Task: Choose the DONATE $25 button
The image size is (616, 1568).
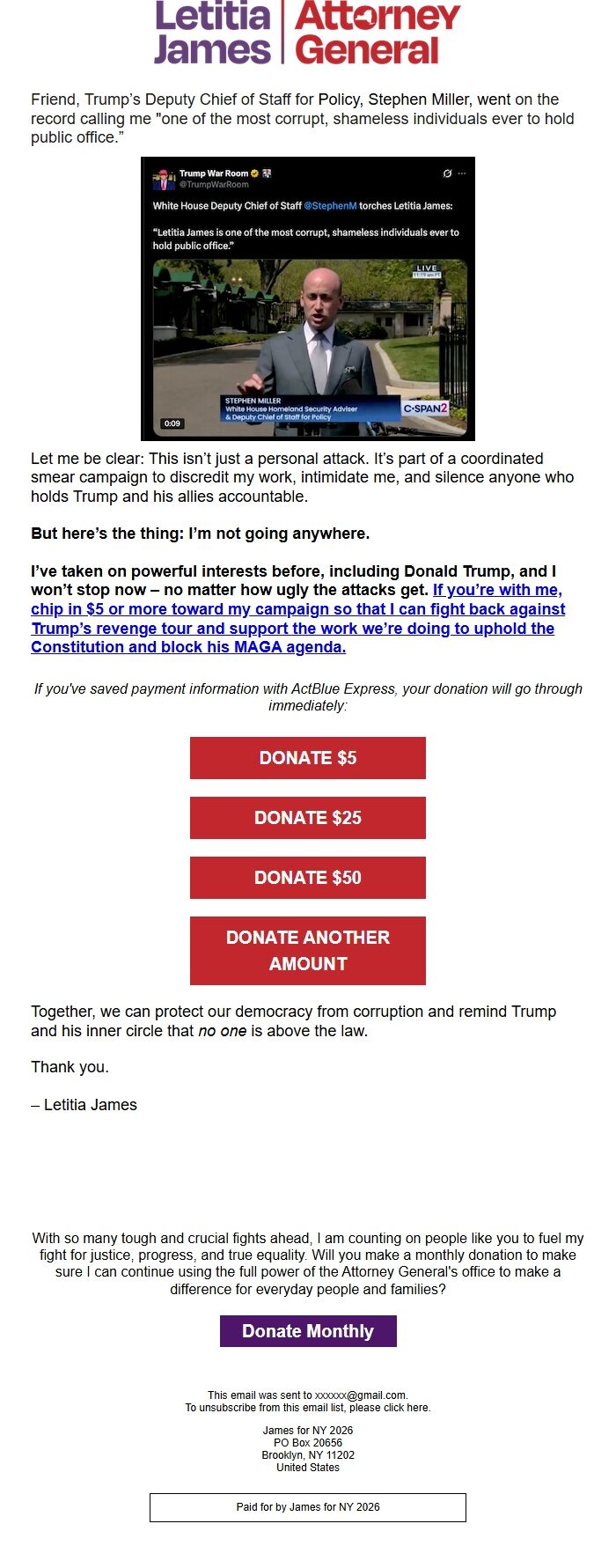Action: (308, 818)
